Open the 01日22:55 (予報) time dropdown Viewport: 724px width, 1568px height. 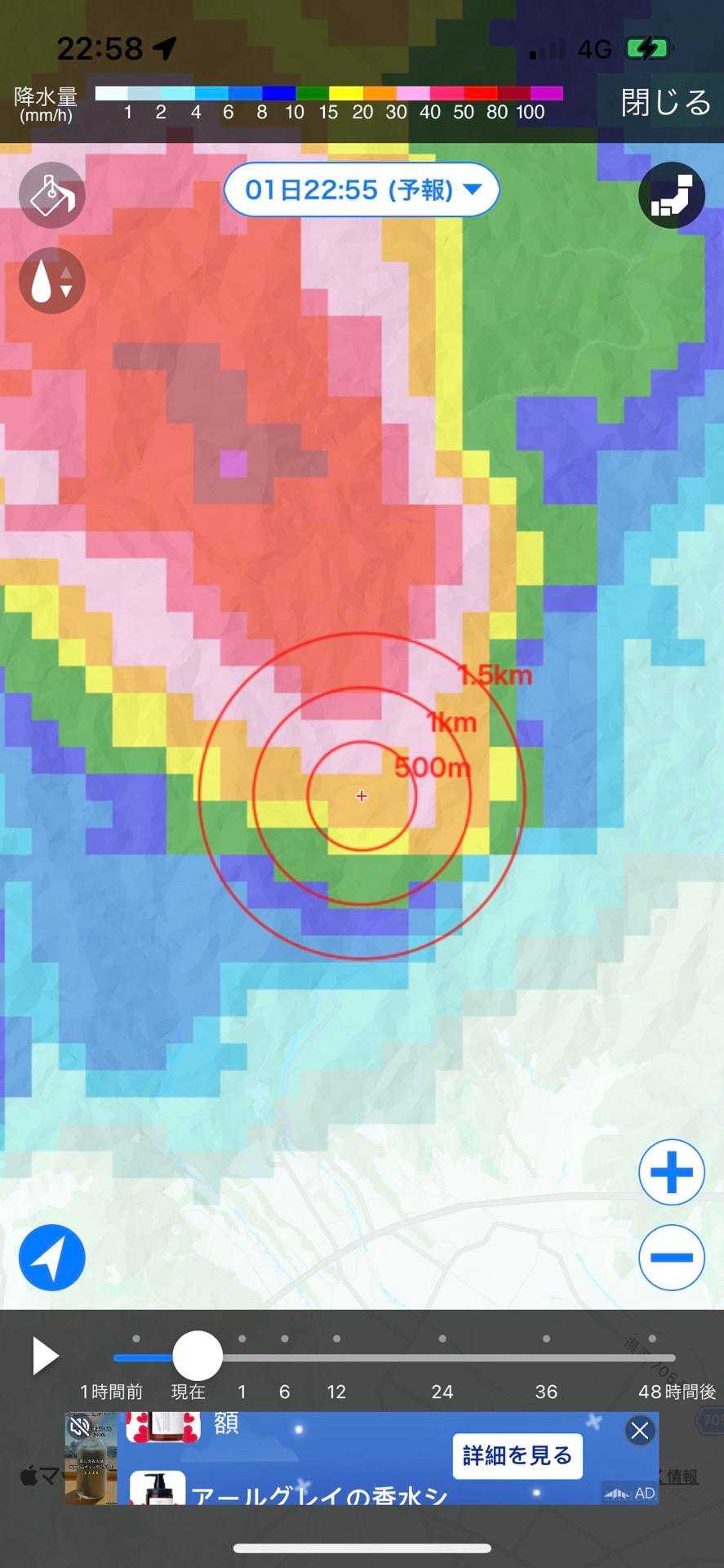(362, 190)
